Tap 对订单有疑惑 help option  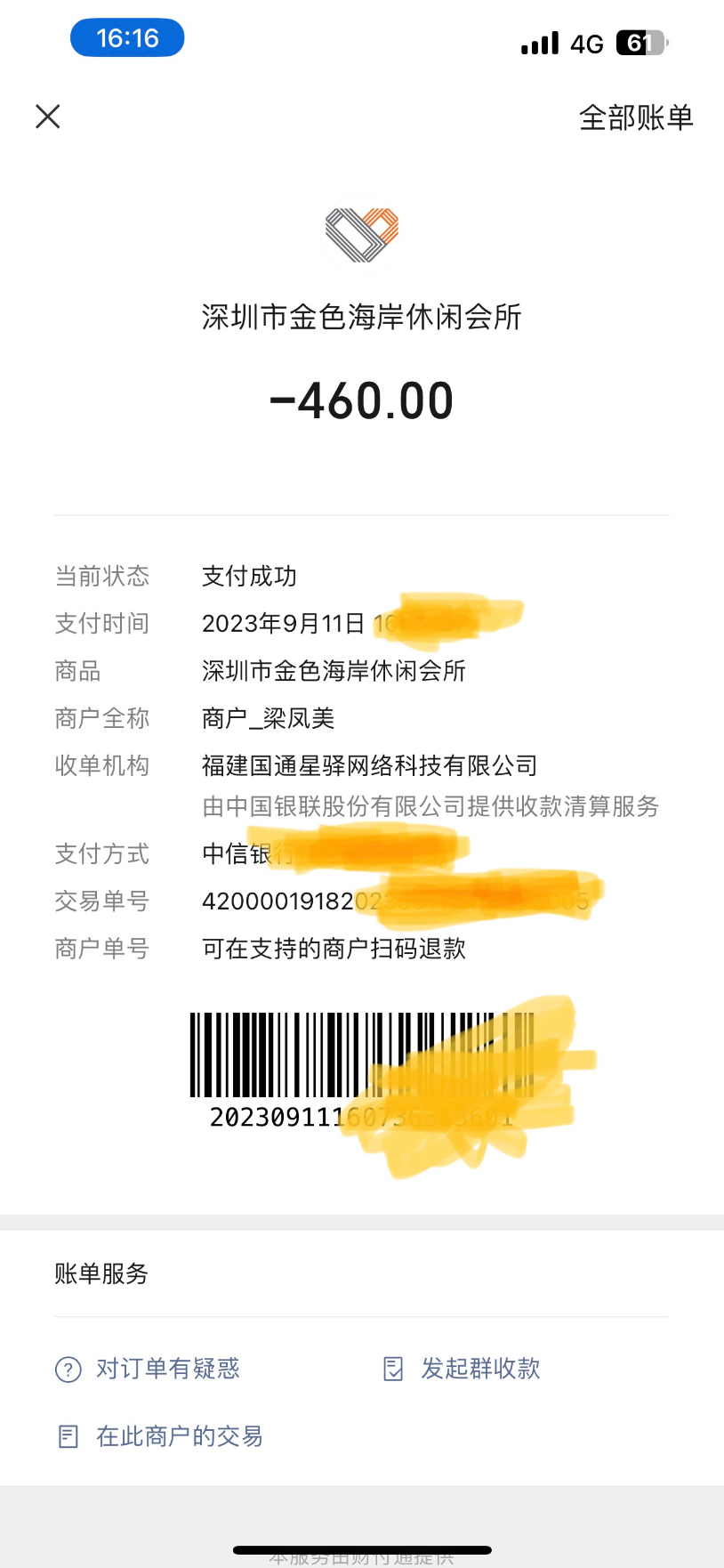pyautogui.click(x=149, y=1369)
